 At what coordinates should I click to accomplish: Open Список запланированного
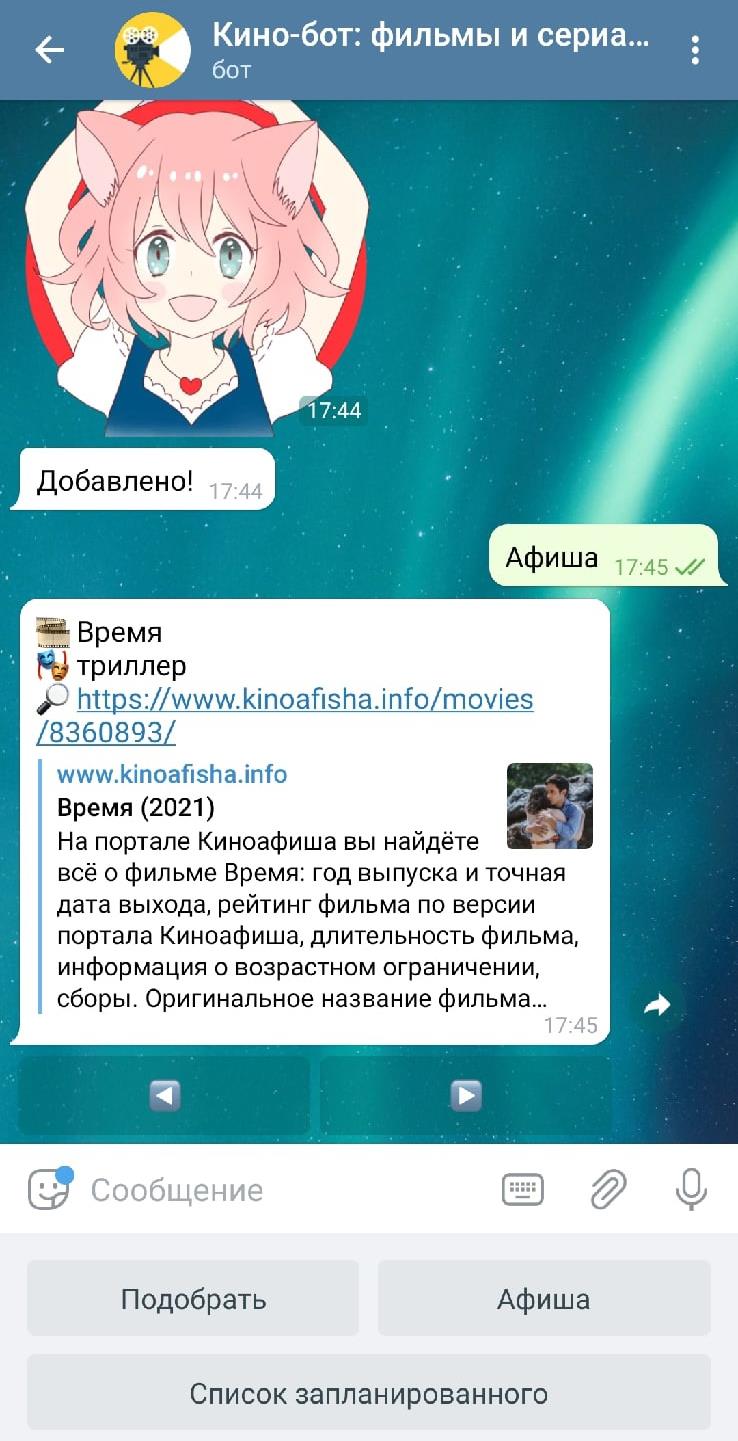pyautogui.click(x=369, y=1392)
